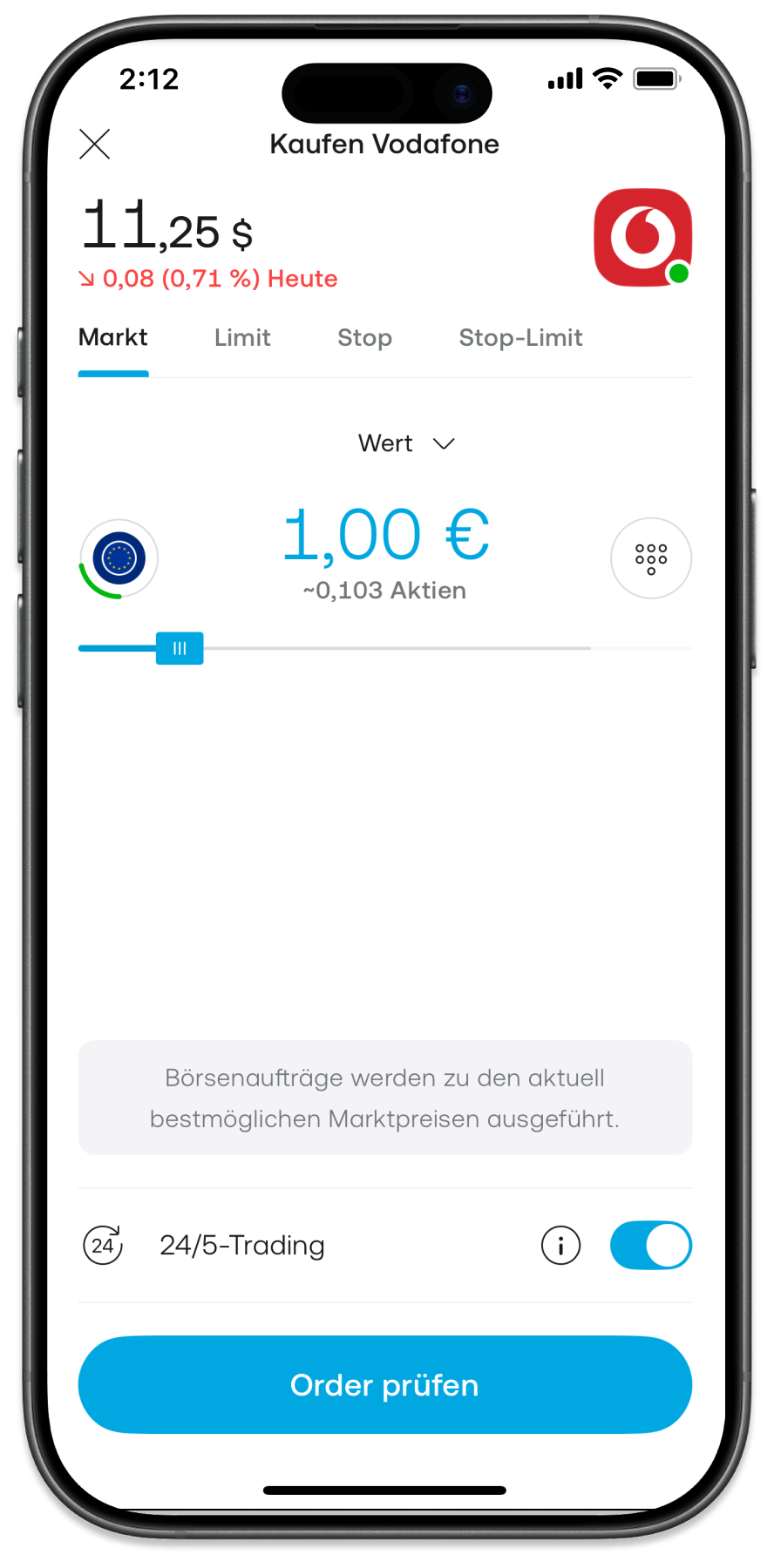The image size is (774, 1568).
Task: Select the Stop order tab
Action: pos(364,338)
